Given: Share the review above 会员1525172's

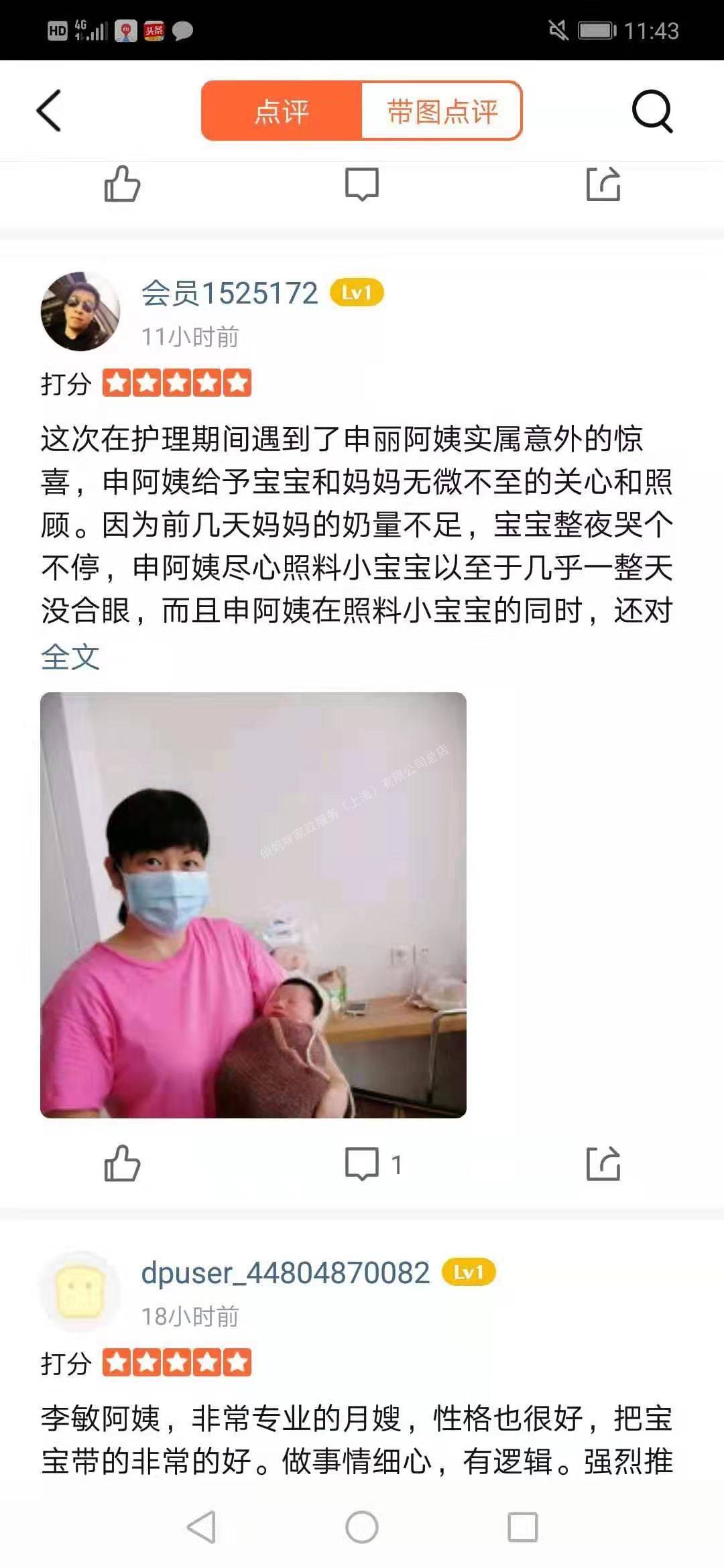Looking at the screenshot, I should click(603, 184).
